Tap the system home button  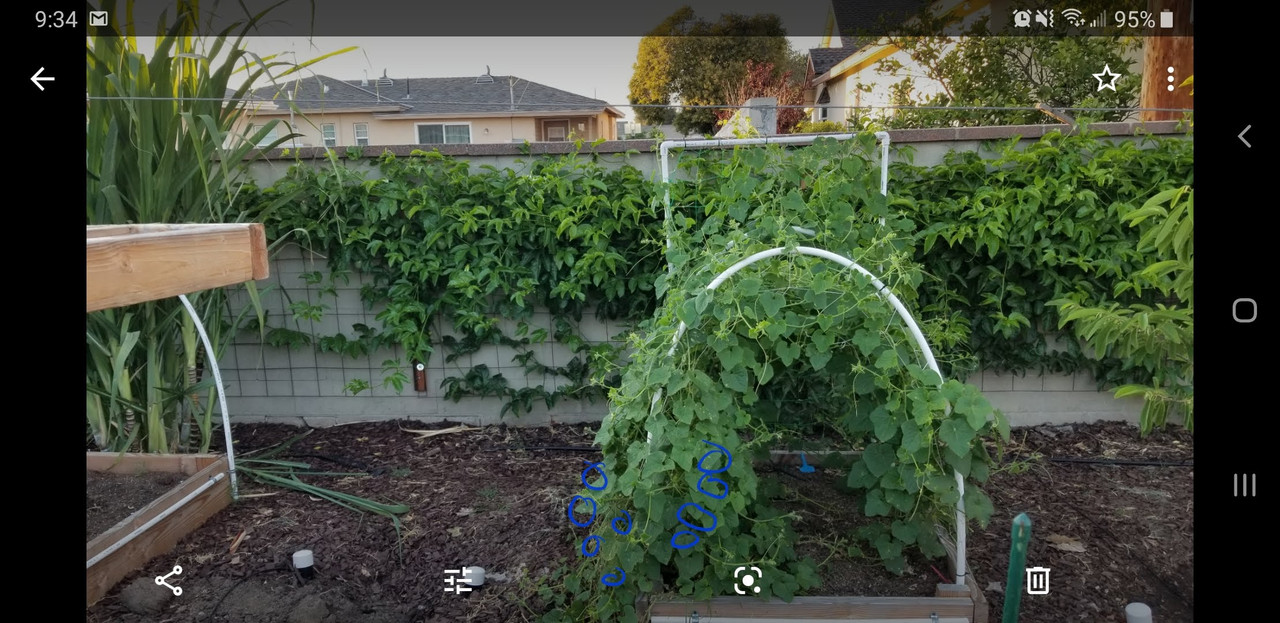tap(1244, 310)
